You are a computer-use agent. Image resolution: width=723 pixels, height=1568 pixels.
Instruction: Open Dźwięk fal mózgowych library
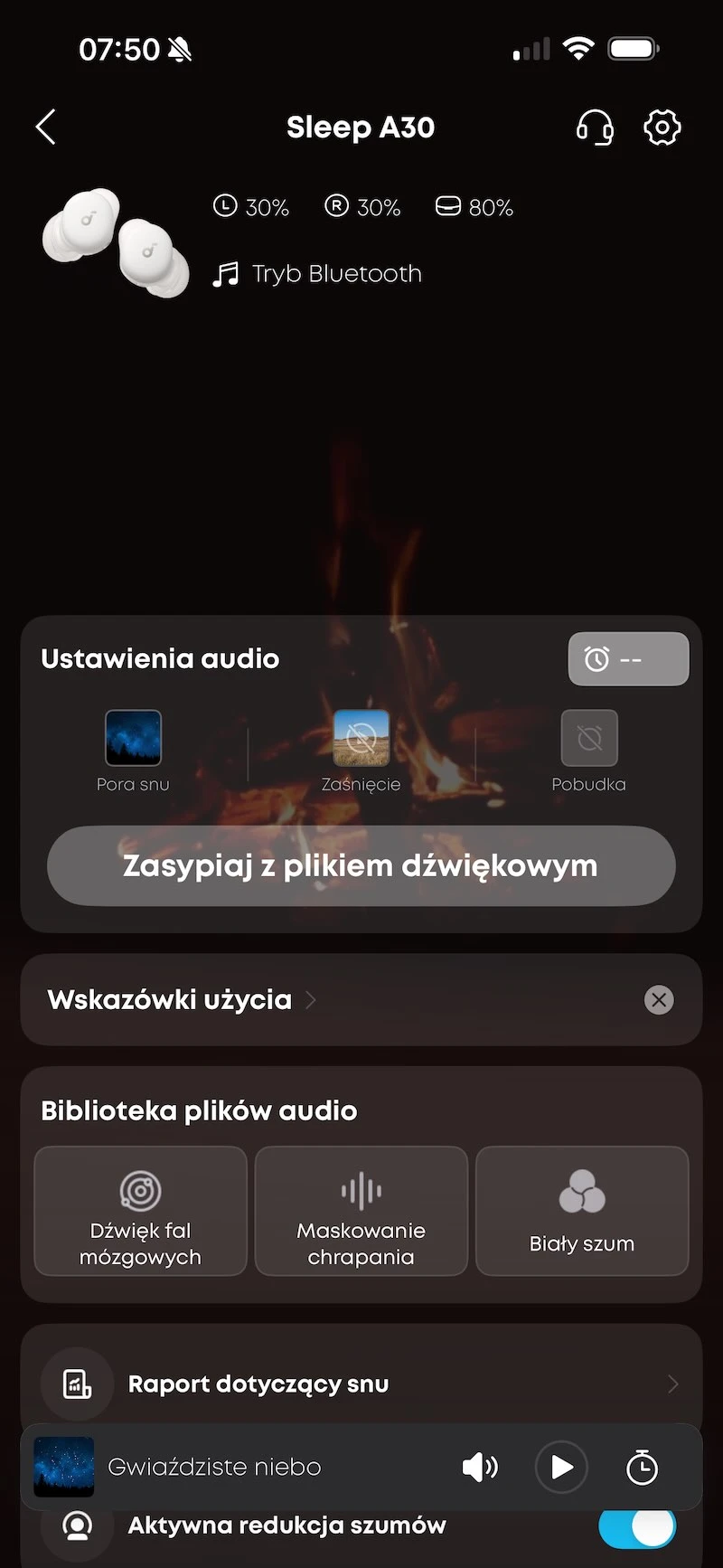(x=140, y=1211)
